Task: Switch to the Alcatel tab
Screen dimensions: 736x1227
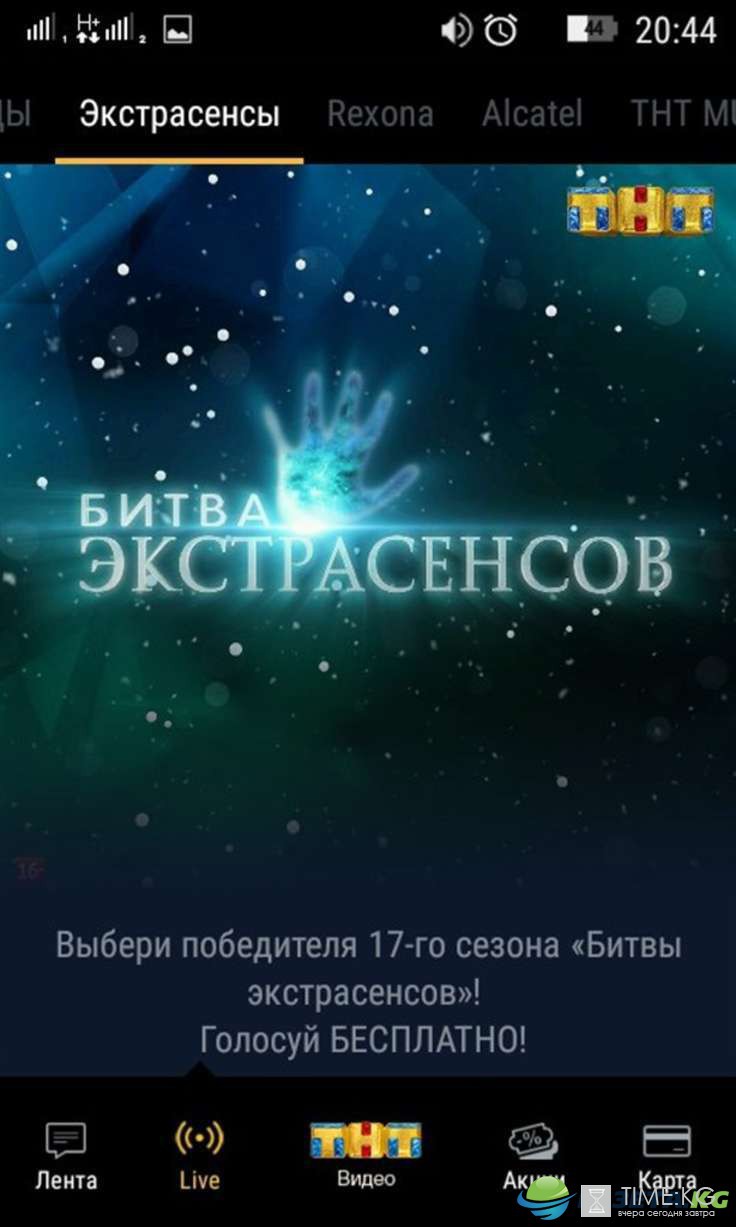Action: tap(532, 114)
